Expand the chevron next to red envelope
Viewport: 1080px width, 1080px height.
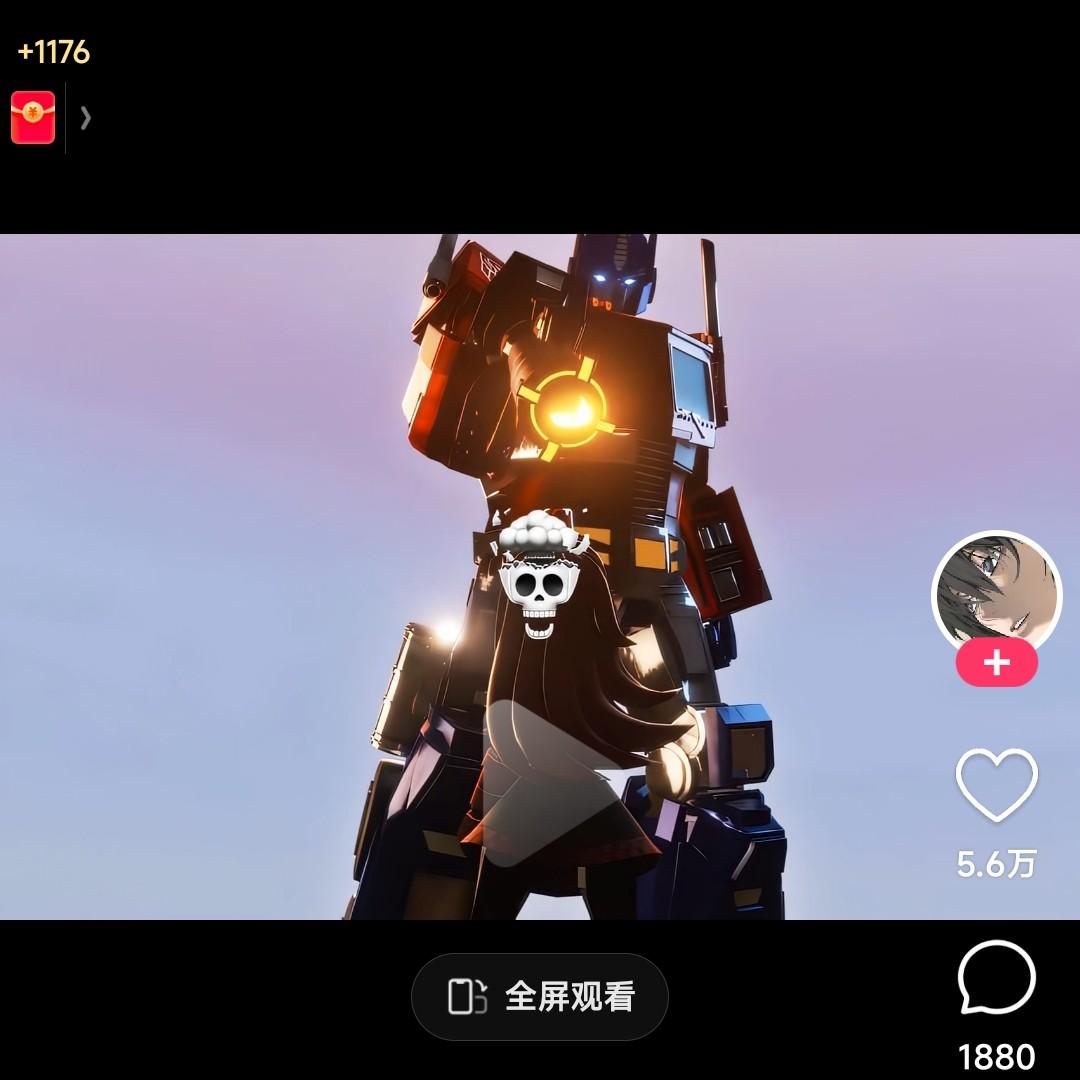86,118
